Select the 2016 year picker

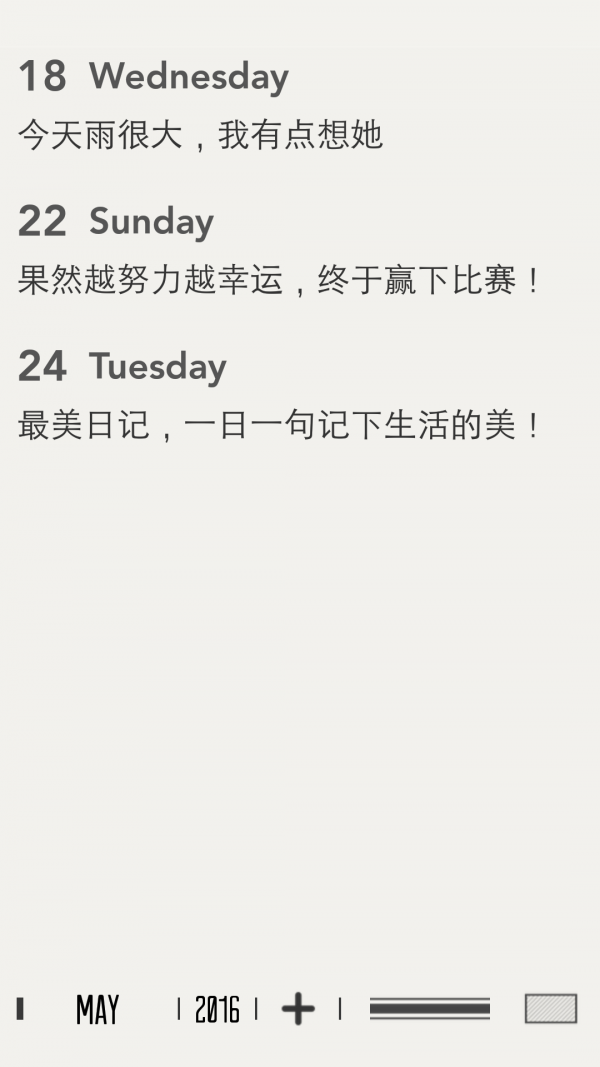pos(217,1010)
